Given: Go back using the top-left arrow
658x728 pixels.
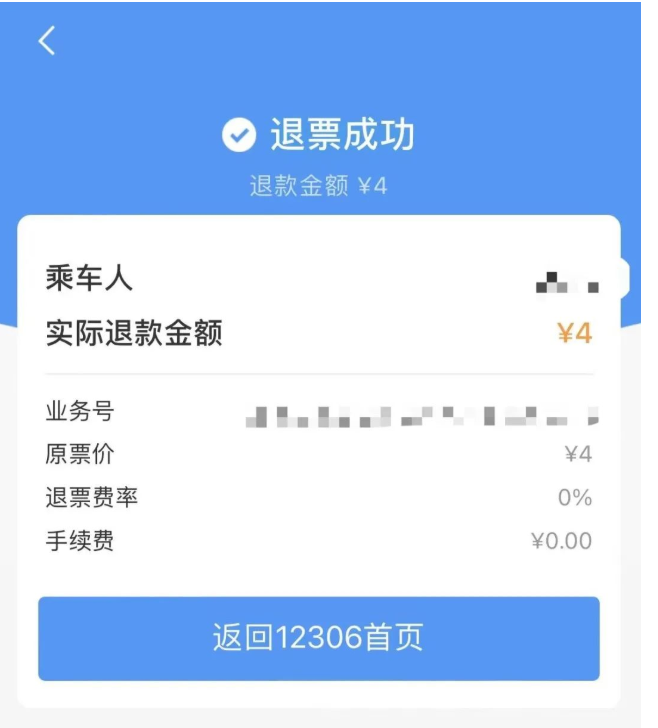Looking at the screenshot, I should 47,41.
